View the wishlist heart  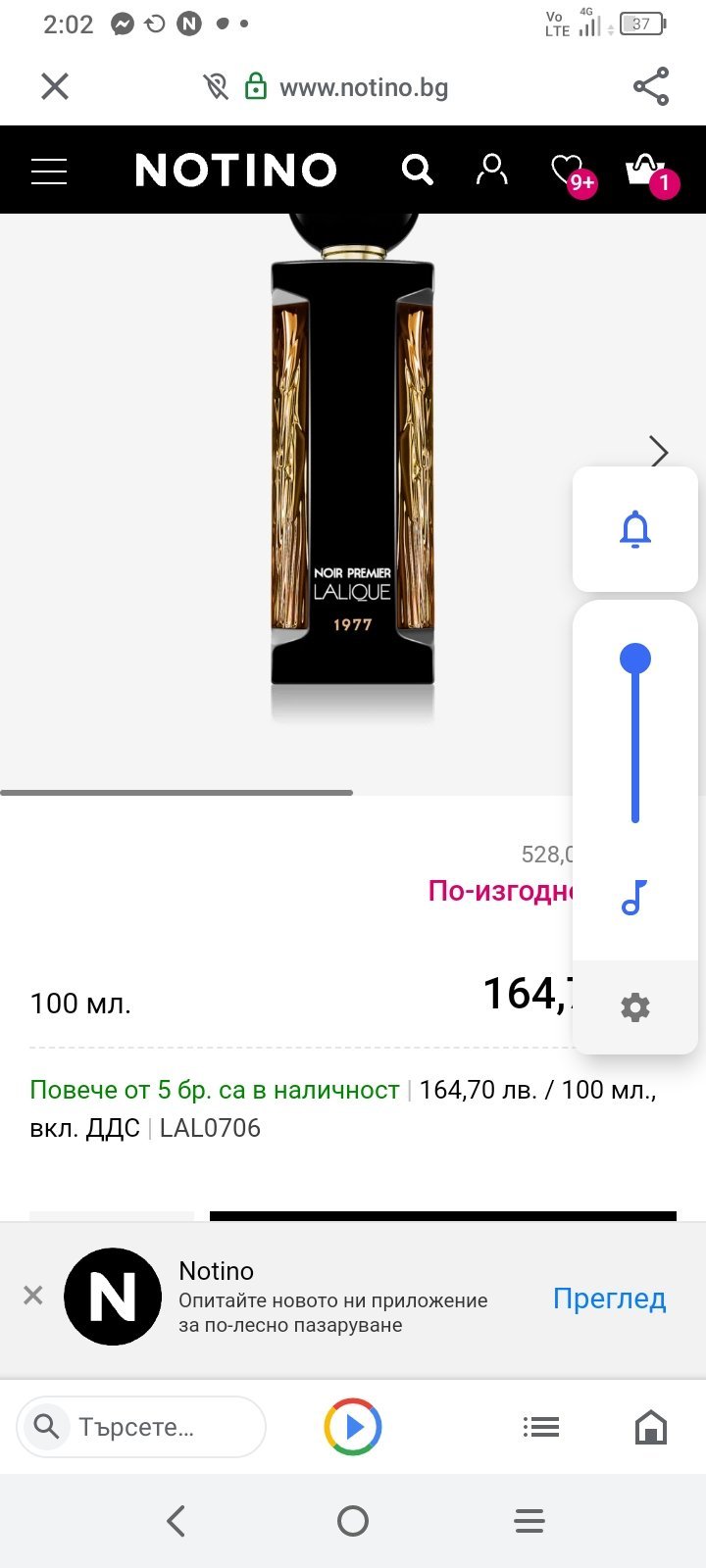pyautogui.click(x=568, y=171)
